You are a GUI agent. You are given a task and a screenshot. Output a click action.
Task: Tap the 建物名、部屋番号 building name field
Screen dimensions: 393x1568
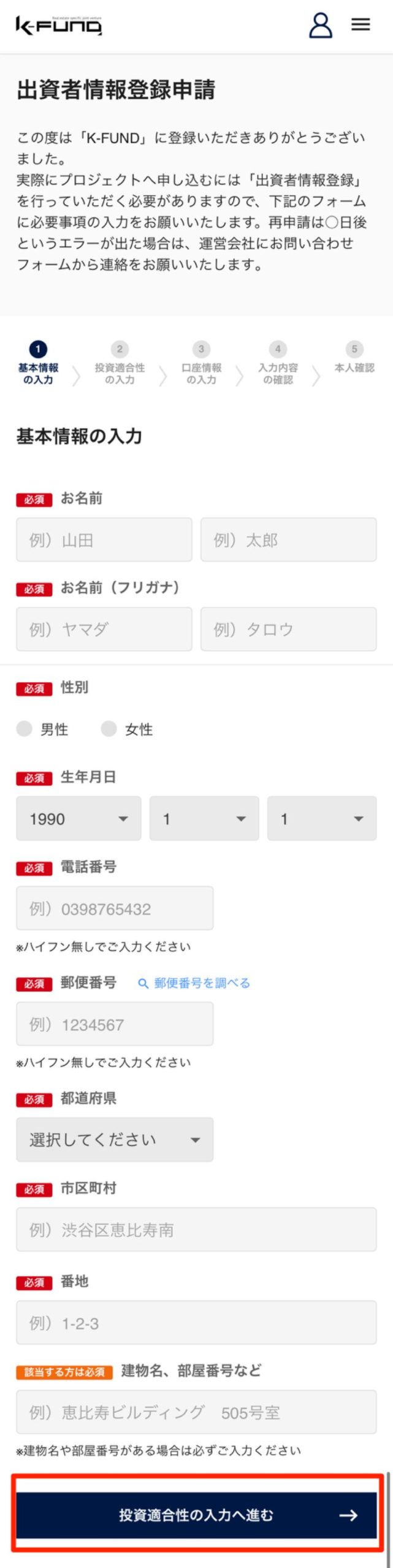click(196, 1412)
